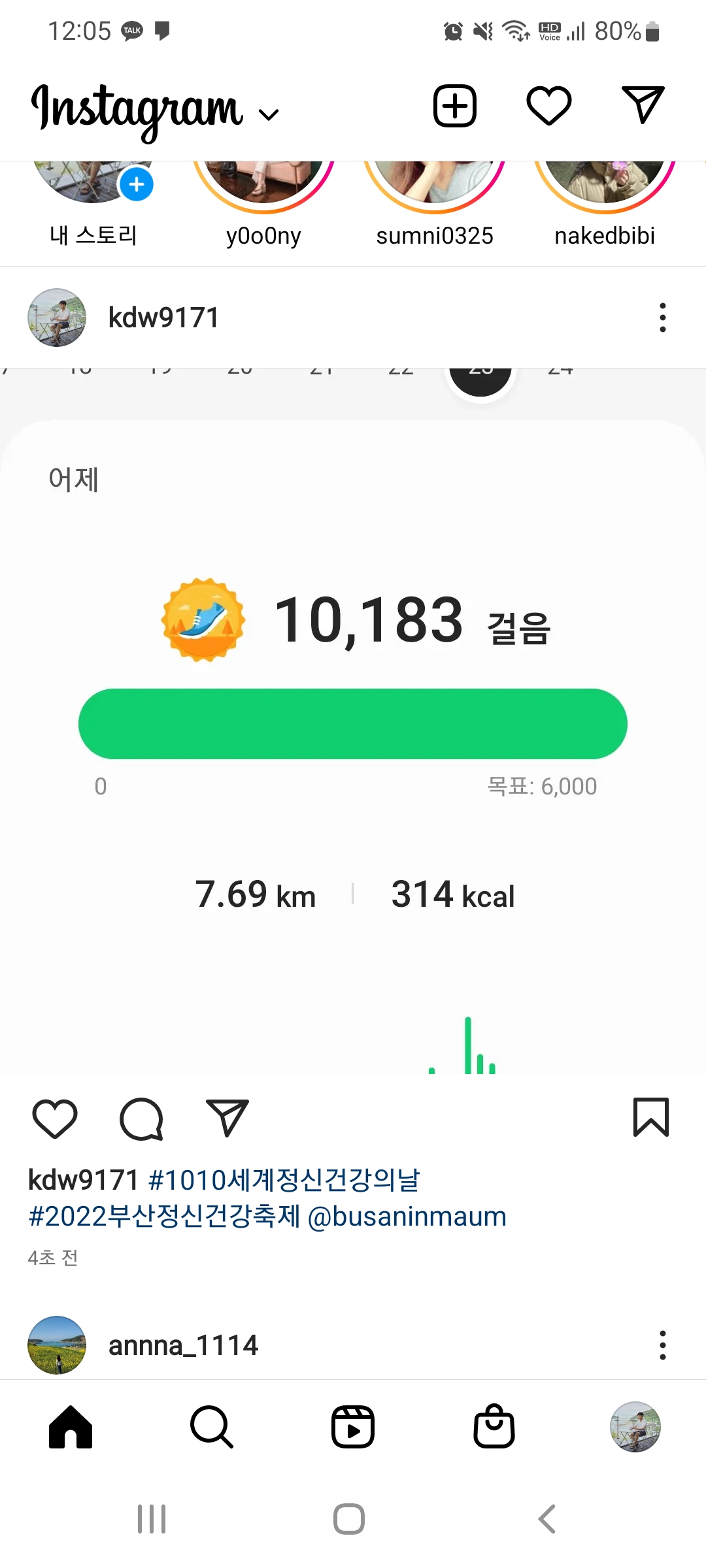Open the activity heart notifications

[x=549, y=106]
